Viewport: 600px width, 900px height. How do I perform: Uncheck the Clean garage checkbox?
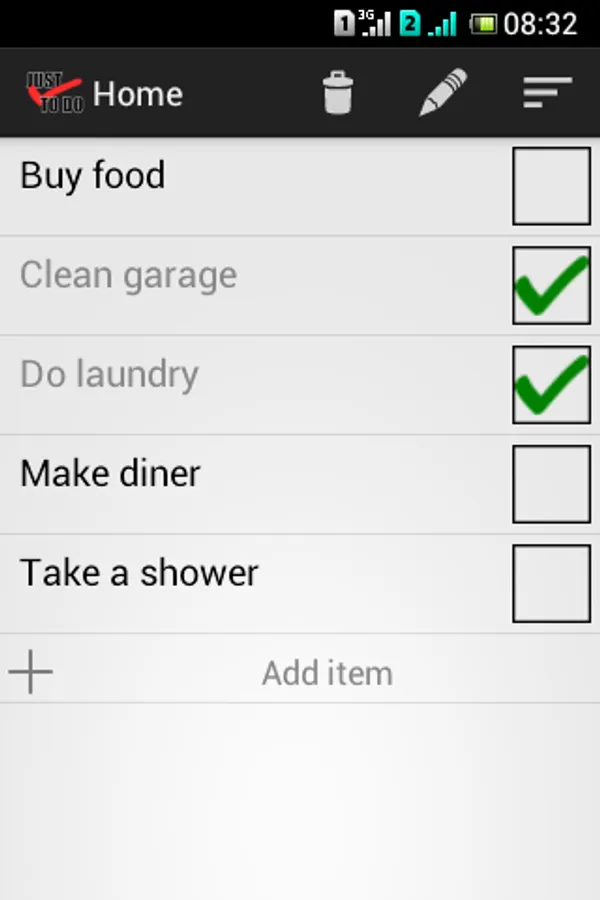[x=551, y=285]
